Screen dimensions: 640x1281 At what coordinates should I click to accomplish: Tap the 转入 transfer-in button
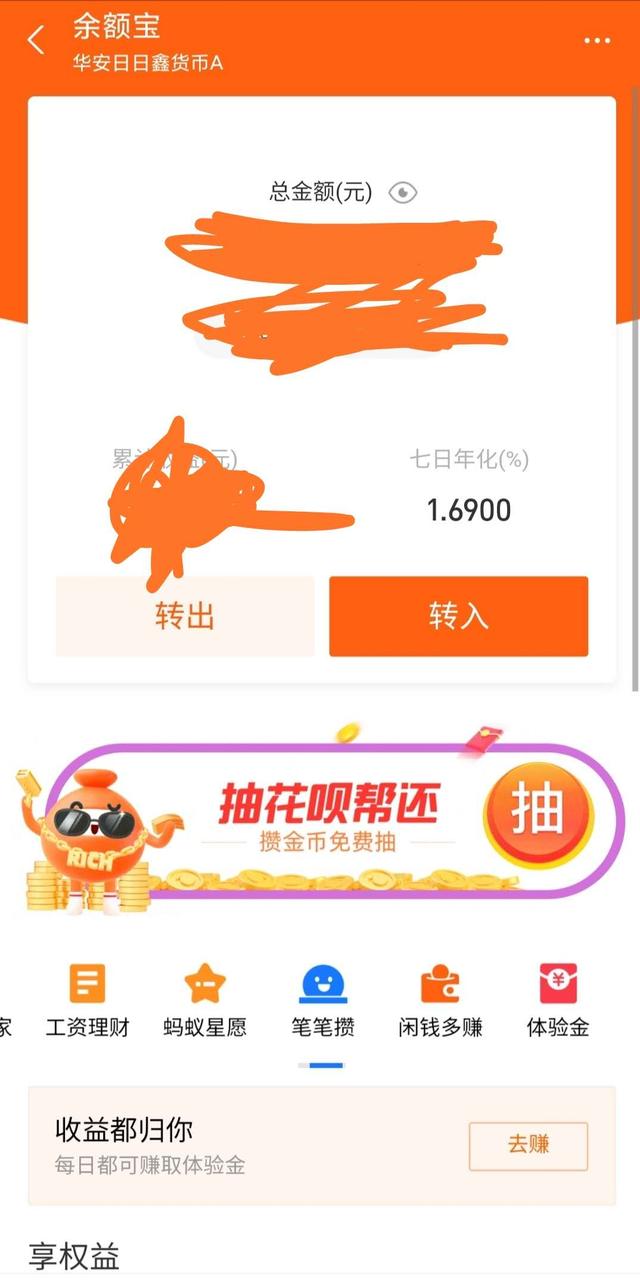[459, 616]
